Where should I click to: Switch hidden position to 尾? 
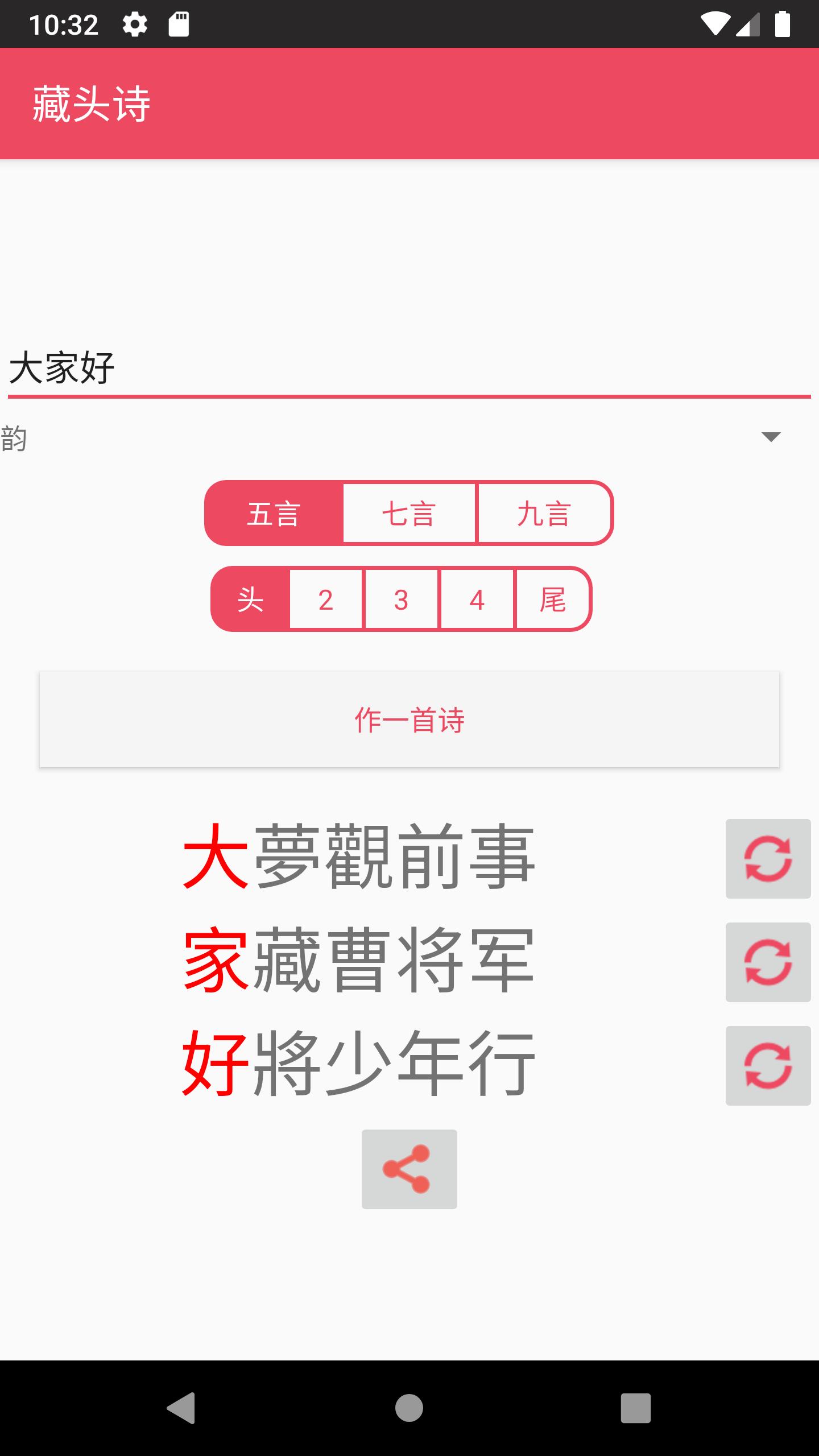tap(553, 599)
